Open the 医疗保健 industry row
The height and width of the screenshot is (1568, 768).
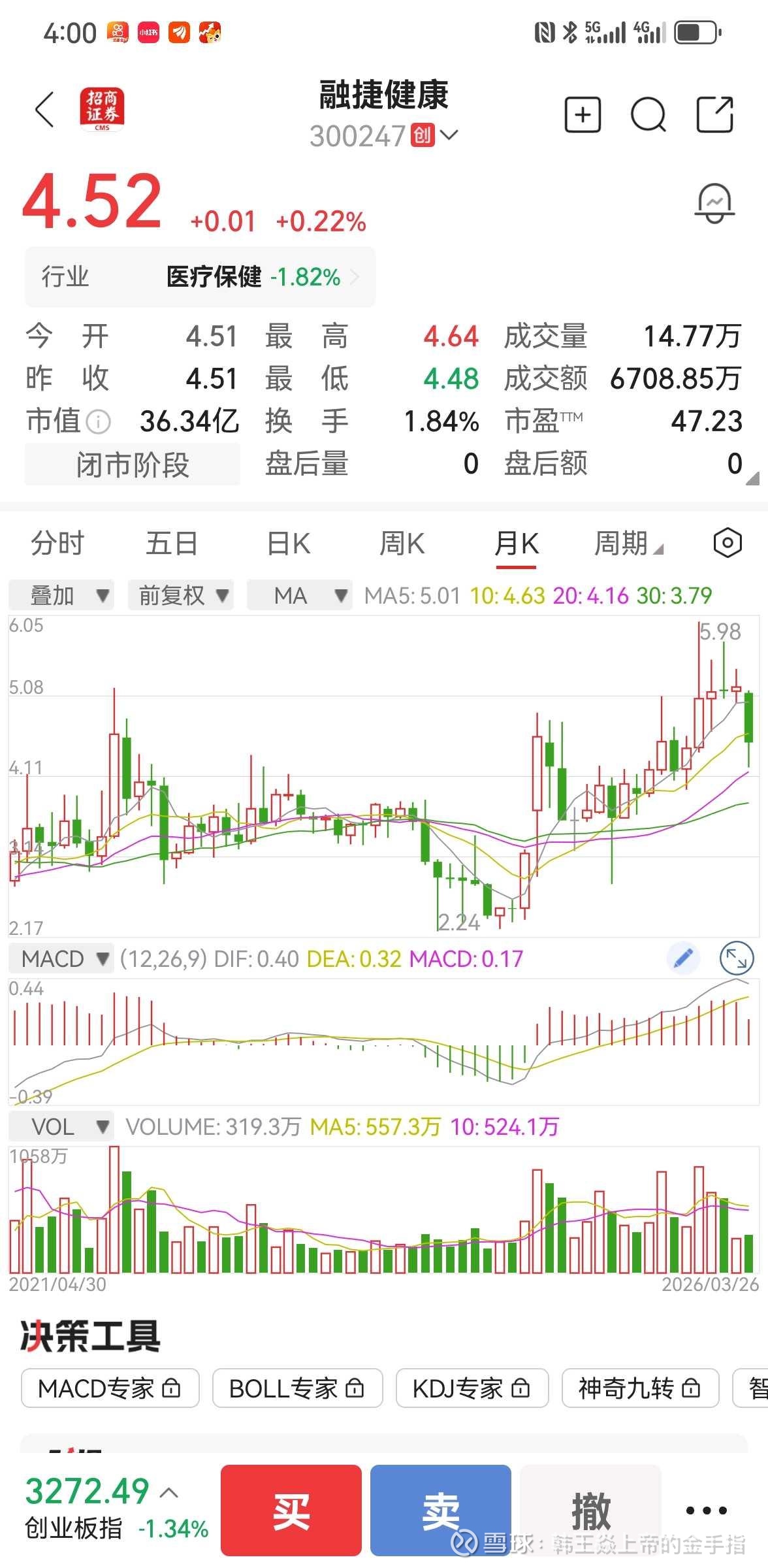point(200,277)
